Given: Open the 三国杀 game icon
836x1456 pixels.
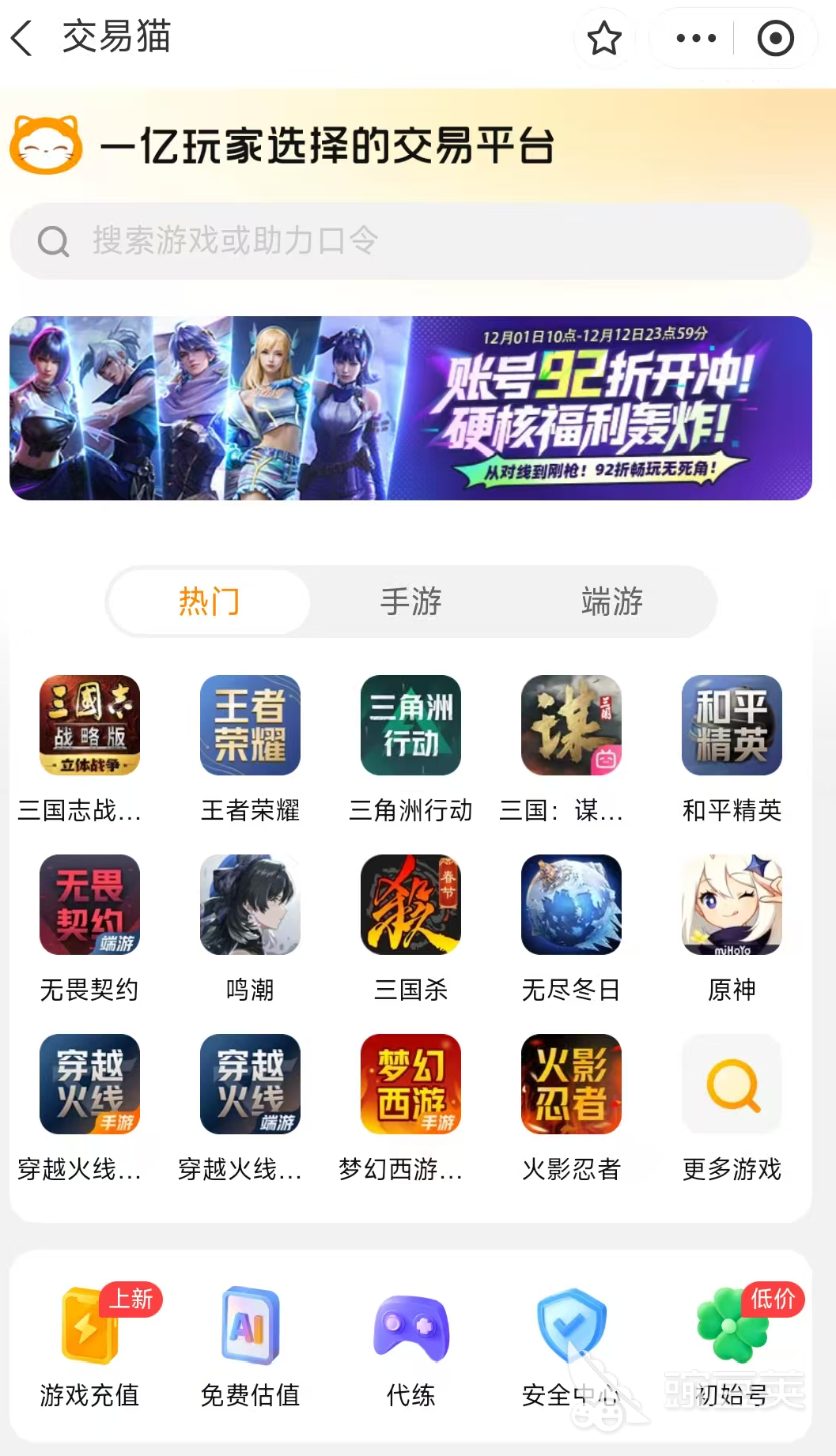Looking at the screenshot, I should (x=410, y=904).
